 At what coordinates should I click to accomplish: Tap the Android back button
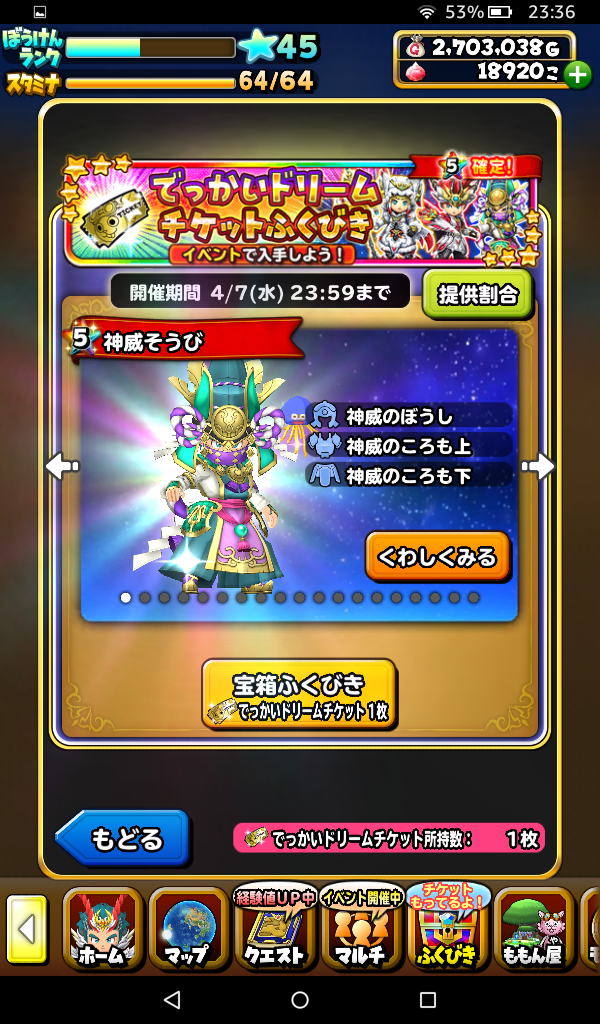coord(172,999)
